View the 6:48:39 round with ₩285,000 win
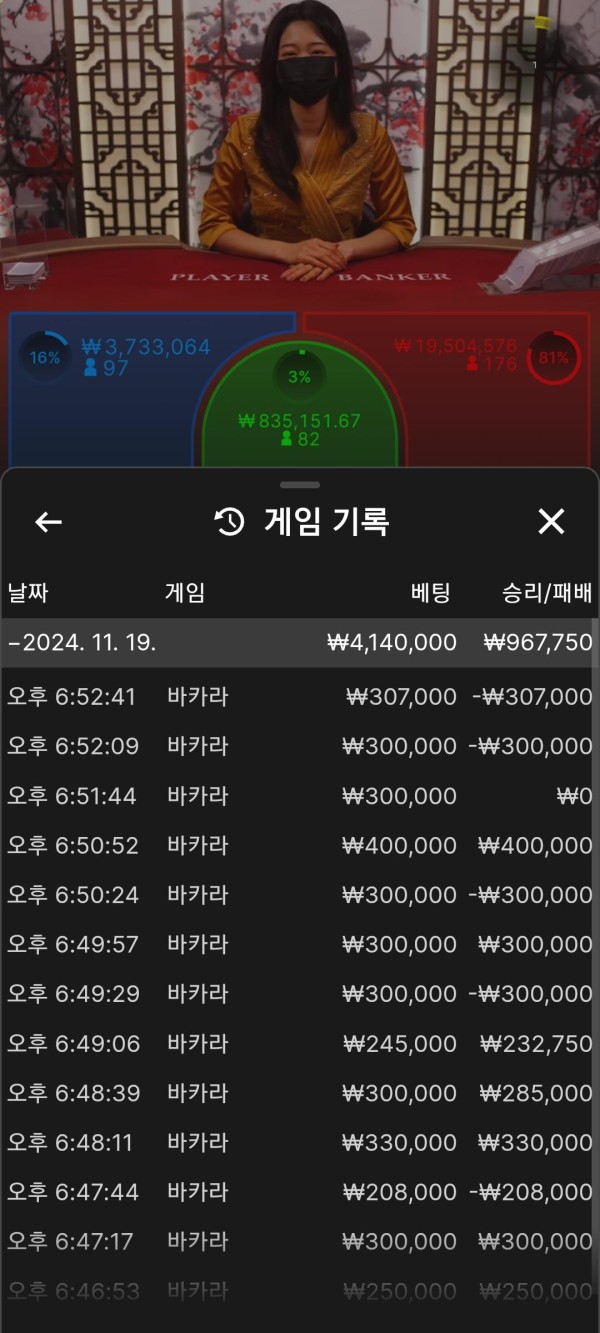The height and width of the screenshot is (1333, 600). [x=300, y=1093]
